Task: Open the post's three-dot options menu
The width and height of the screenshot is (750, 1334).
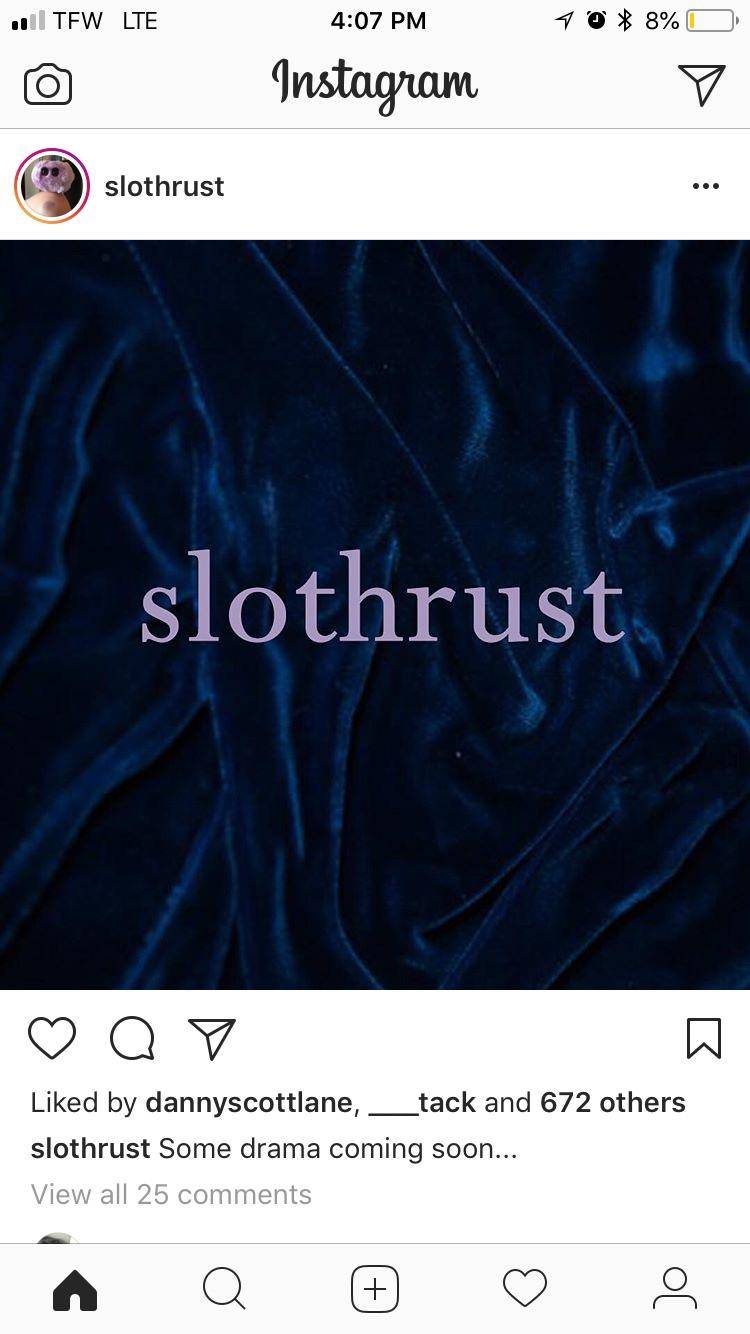Action: pyautogui.click(x=705, y=186)
